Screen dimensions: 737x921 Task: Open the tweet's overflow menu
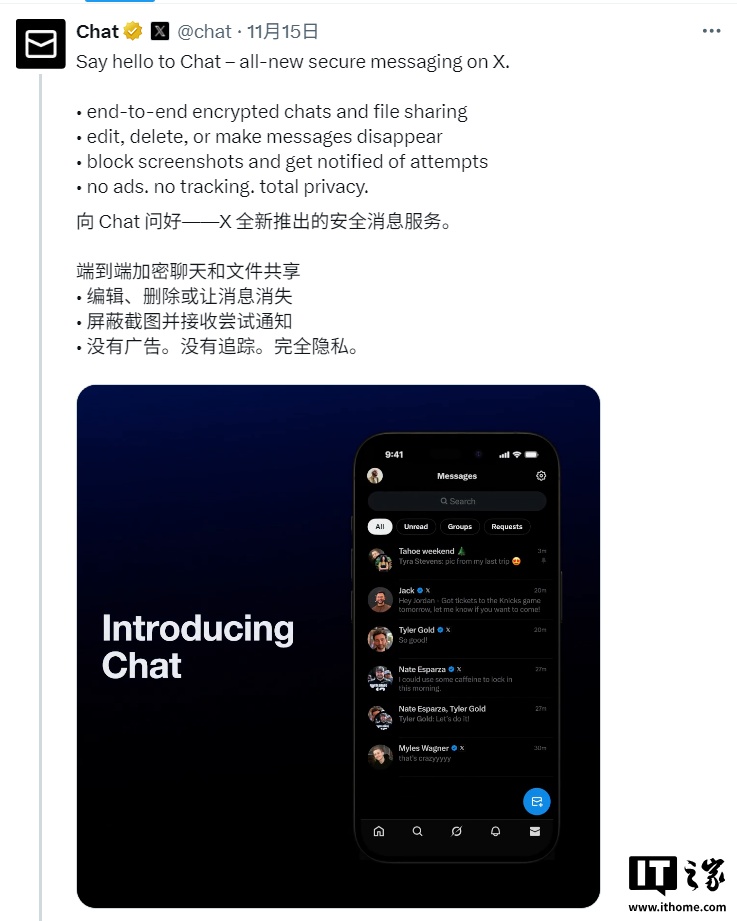coord(711,32)
